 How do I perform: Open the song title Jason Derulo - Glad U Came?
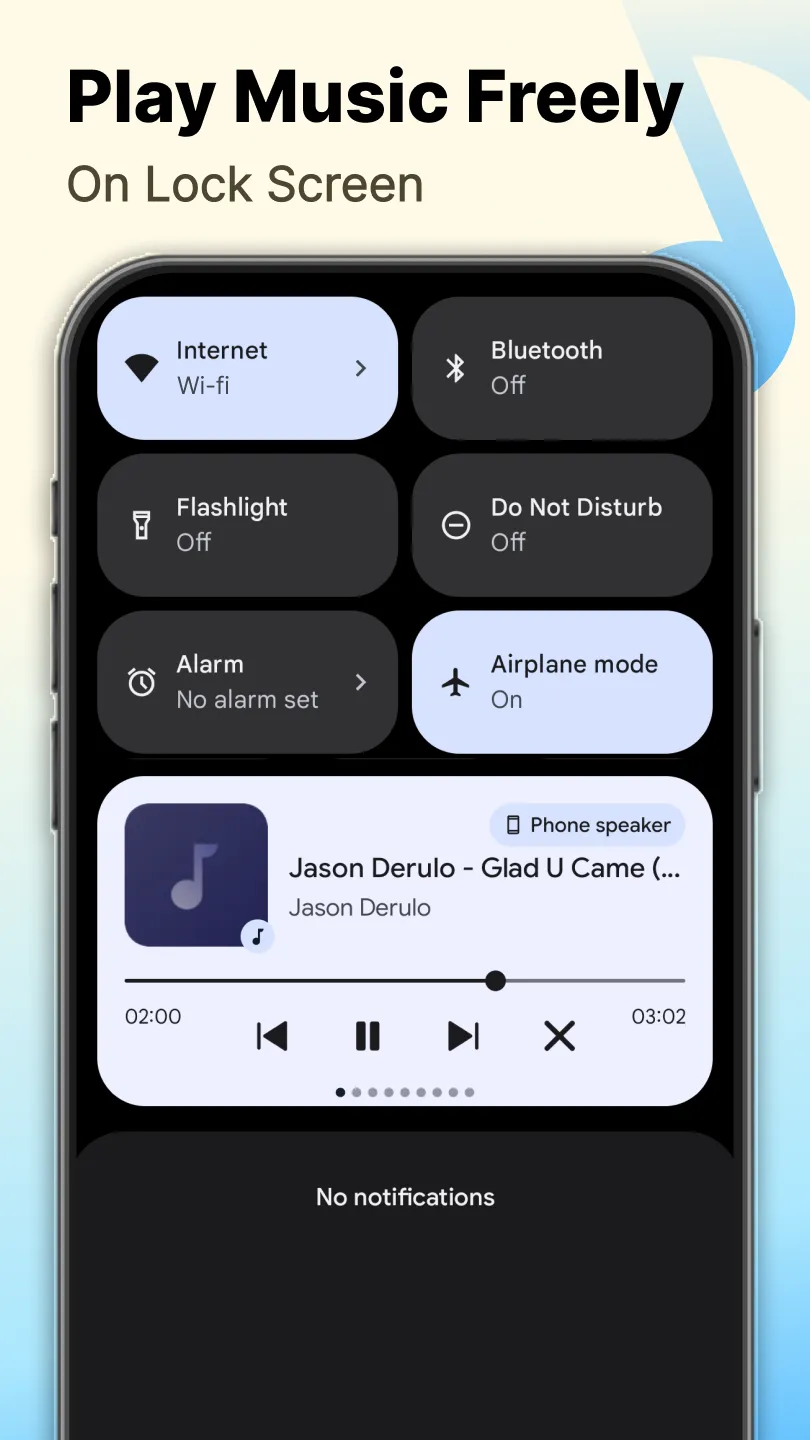click(485, 867)
